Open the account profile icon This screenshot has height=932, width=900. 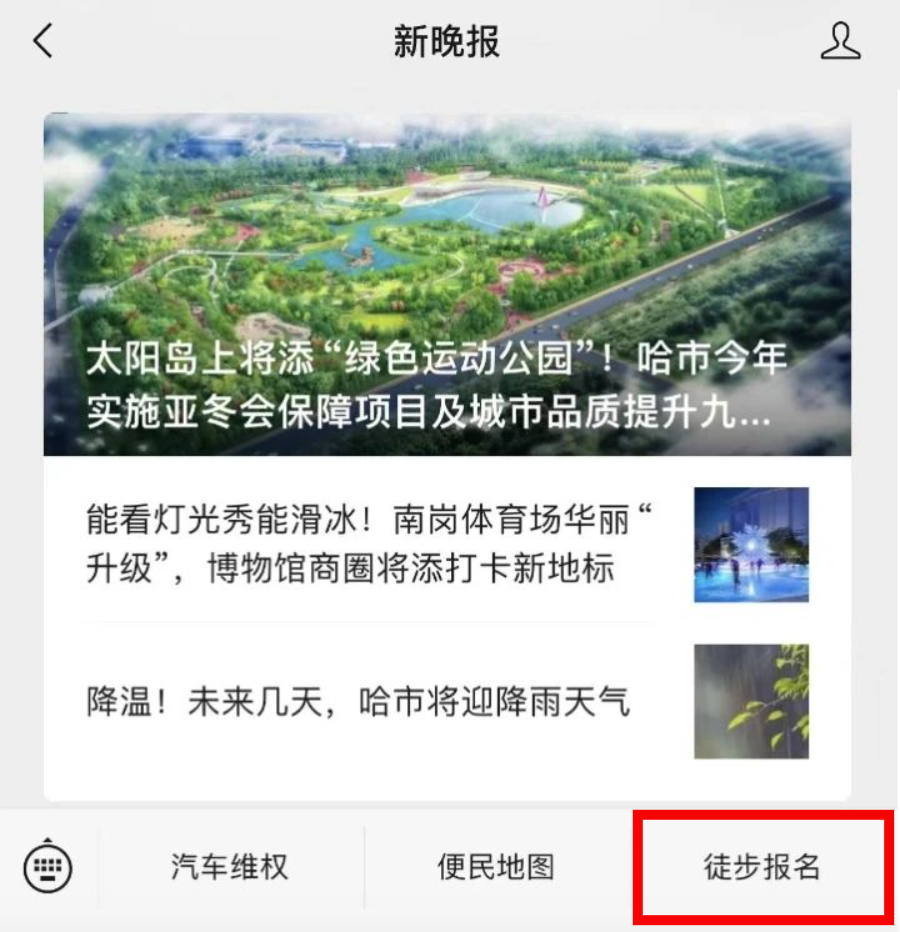click(840, 41)
